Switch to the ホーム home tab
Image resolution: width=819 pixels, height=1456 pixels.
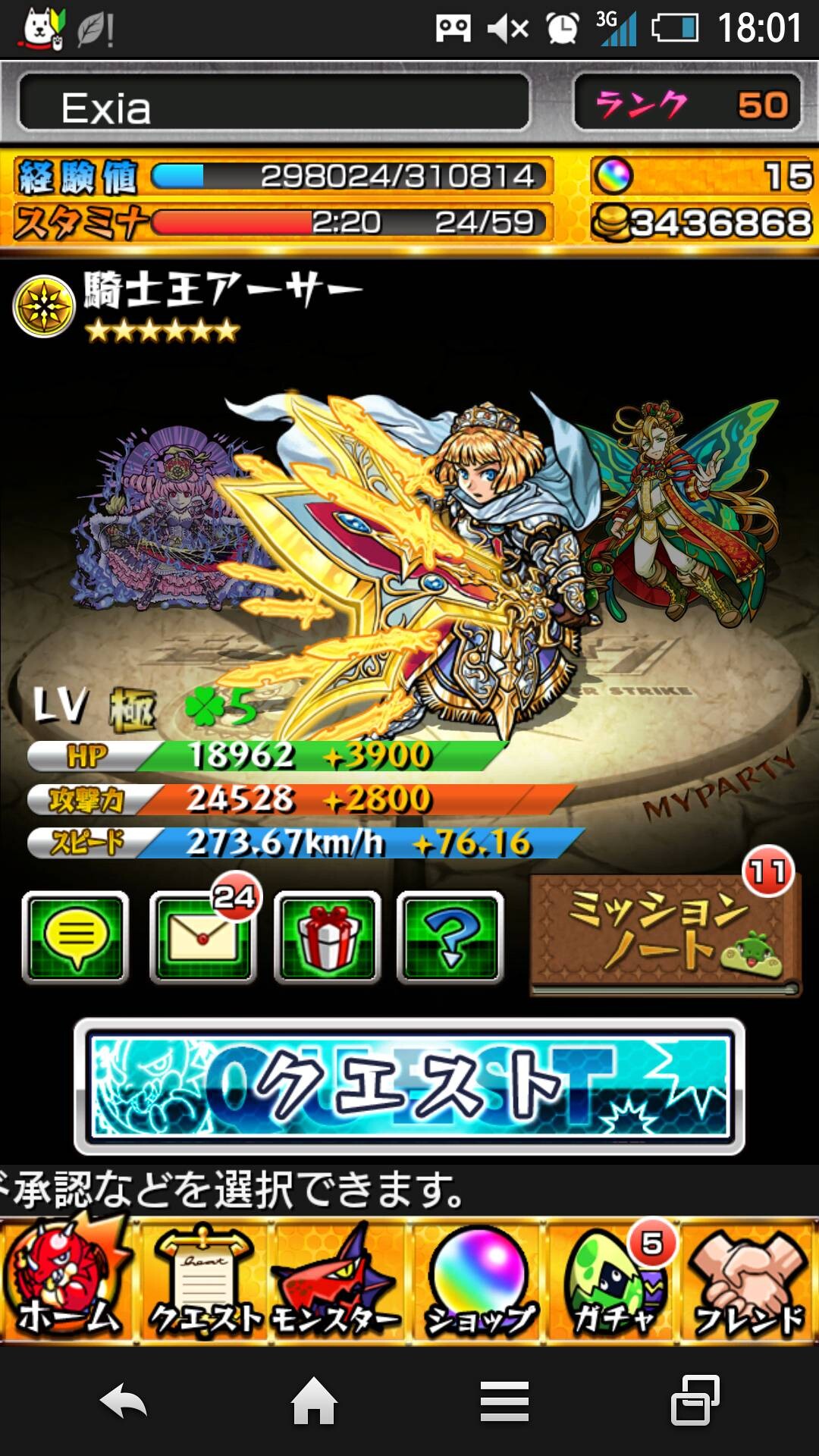[x=67, y=1281]
